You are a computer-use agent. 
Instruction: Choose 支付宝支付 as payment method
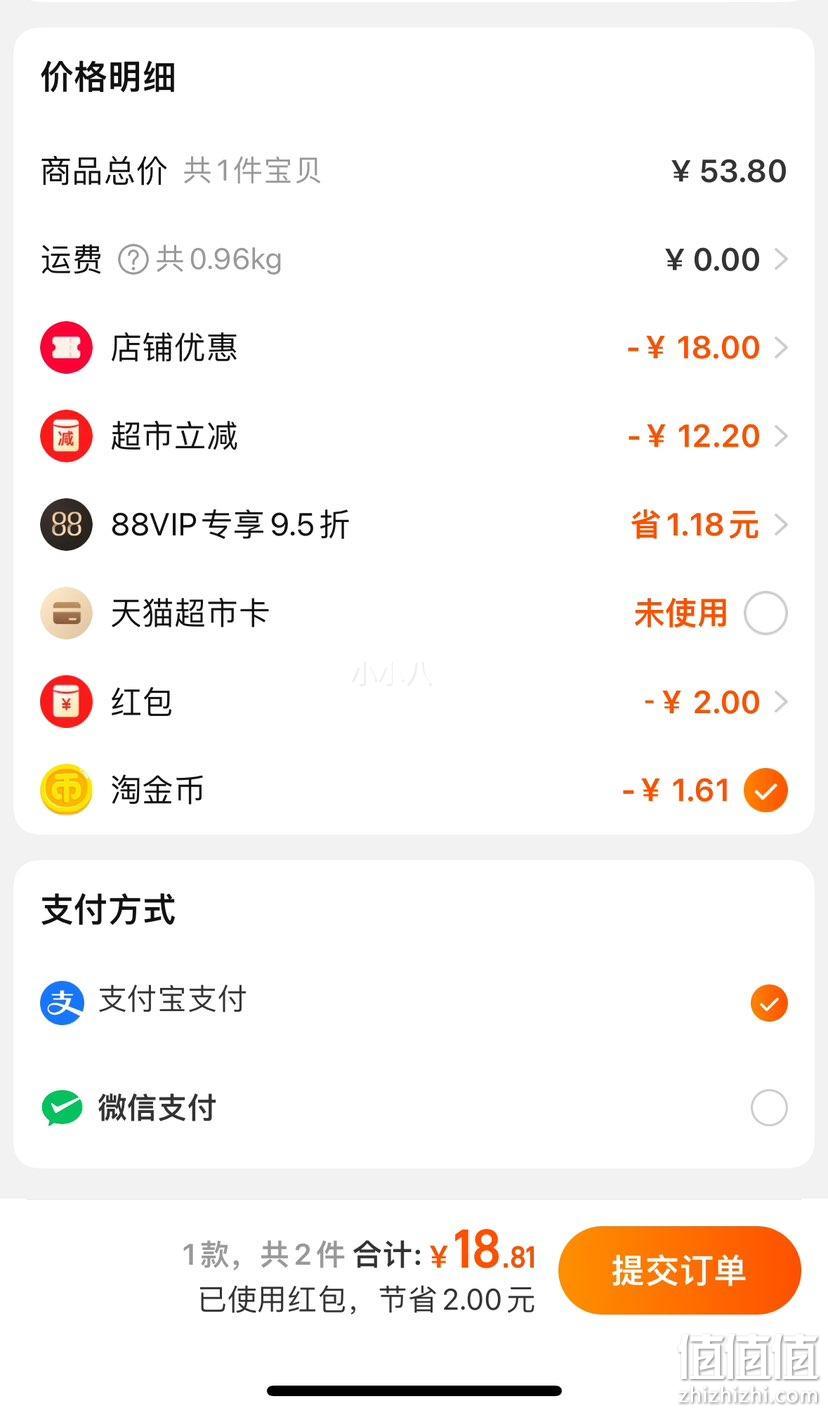414,1002
